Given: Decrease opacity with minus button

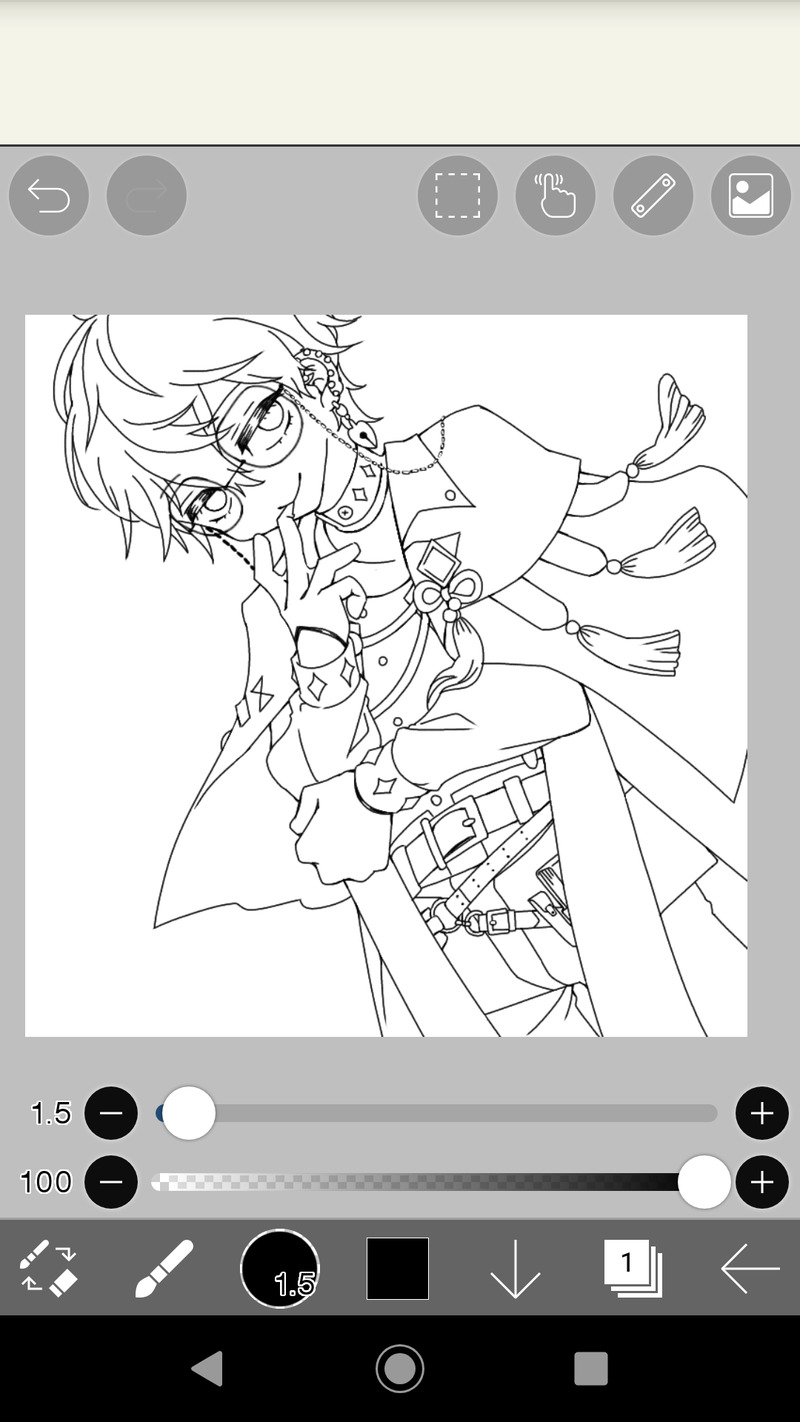Looking at the screenshot, I should point(111,1182).
